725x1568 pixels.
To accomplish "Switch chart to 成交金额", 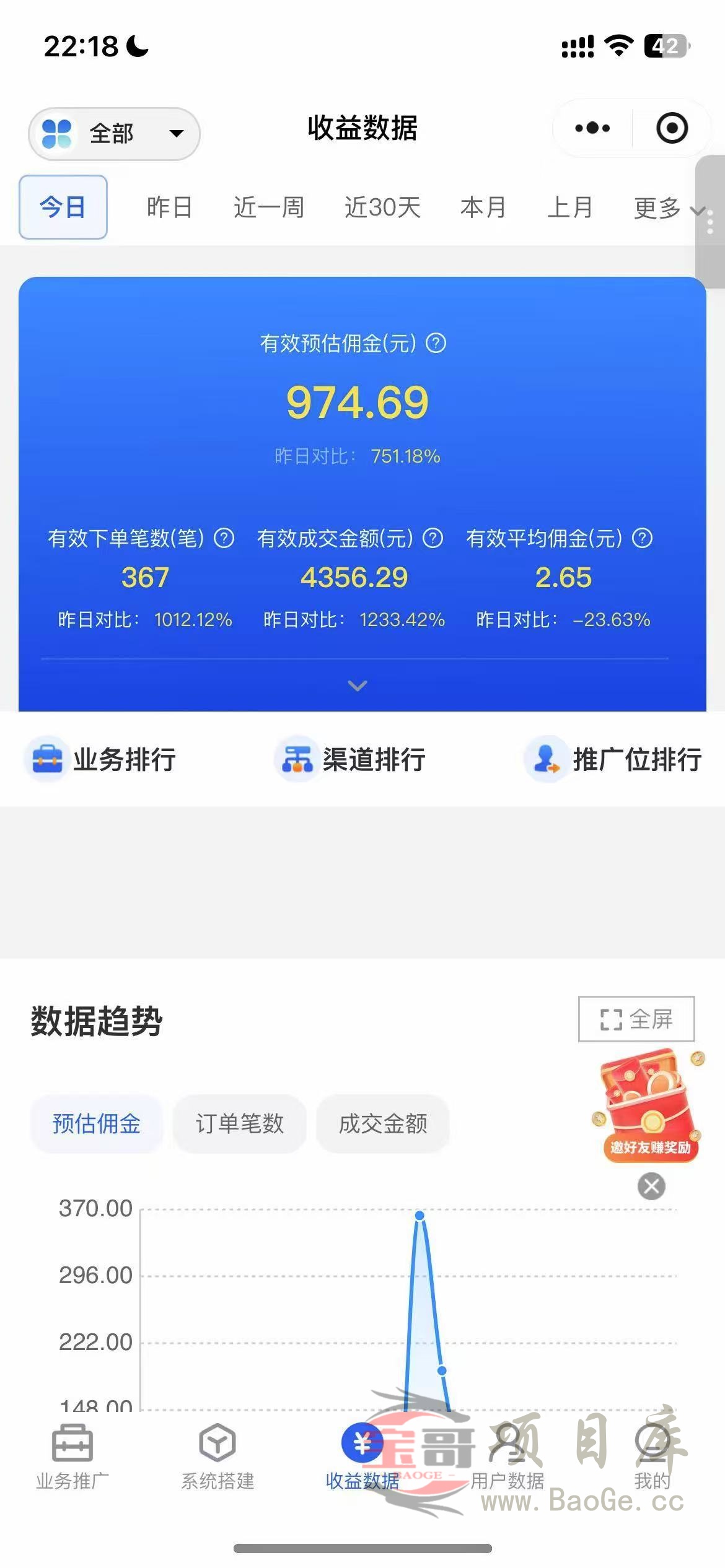I will click(383, 1123).
